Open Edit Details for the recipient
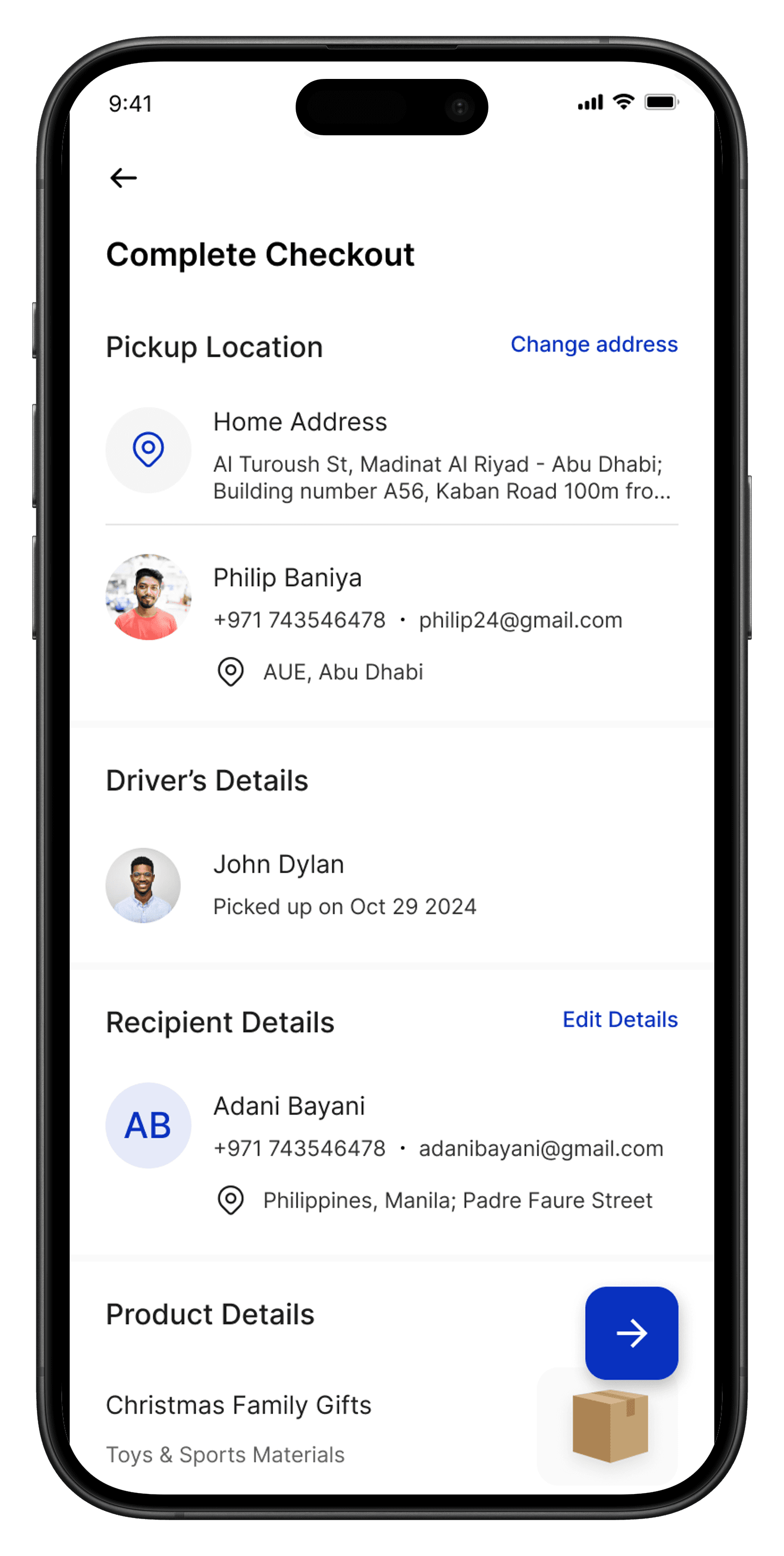 click(x=620, y=1019)
